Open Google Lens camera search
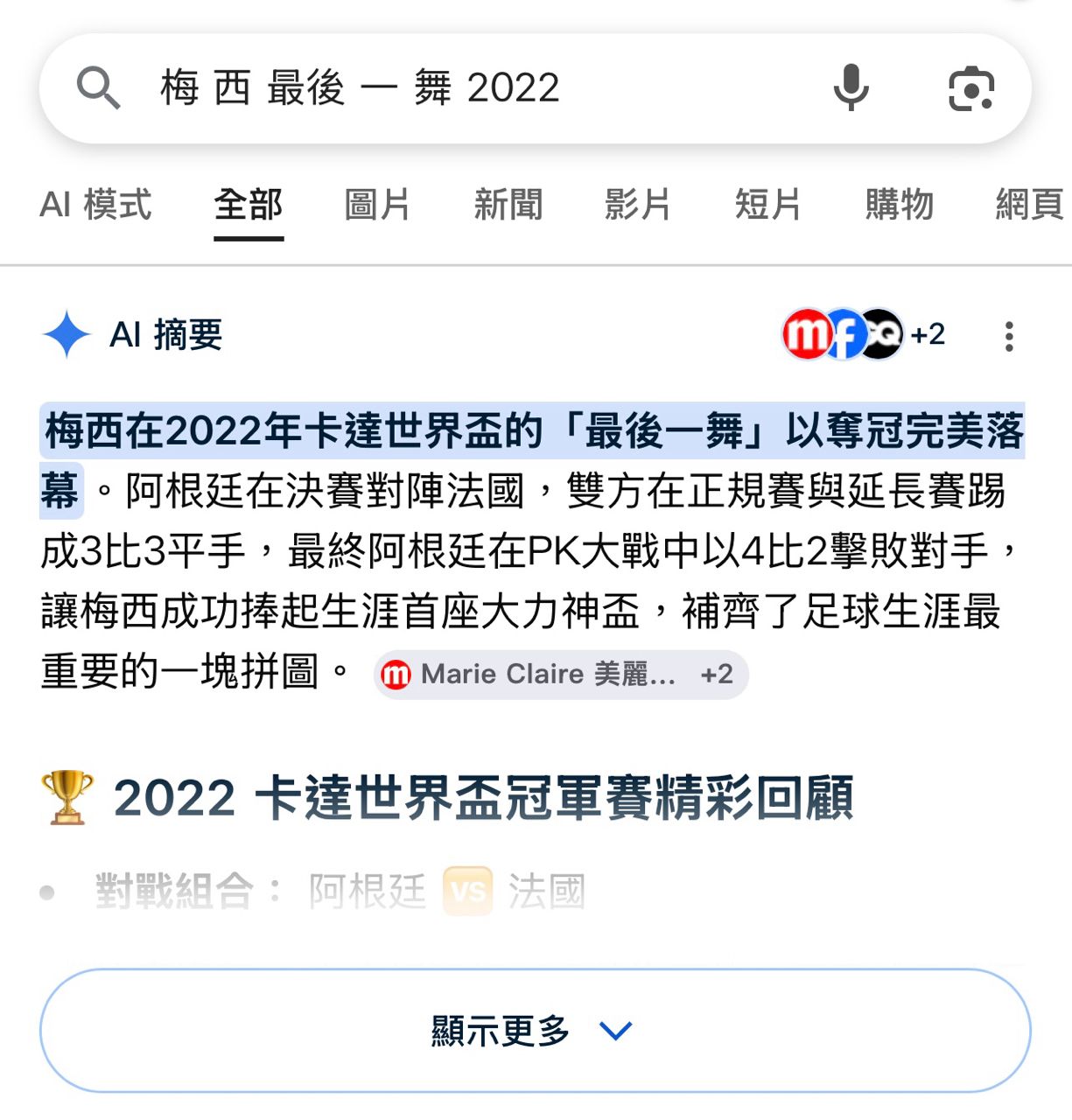Screen dimensions: 1072x1120 click(971, 88)
